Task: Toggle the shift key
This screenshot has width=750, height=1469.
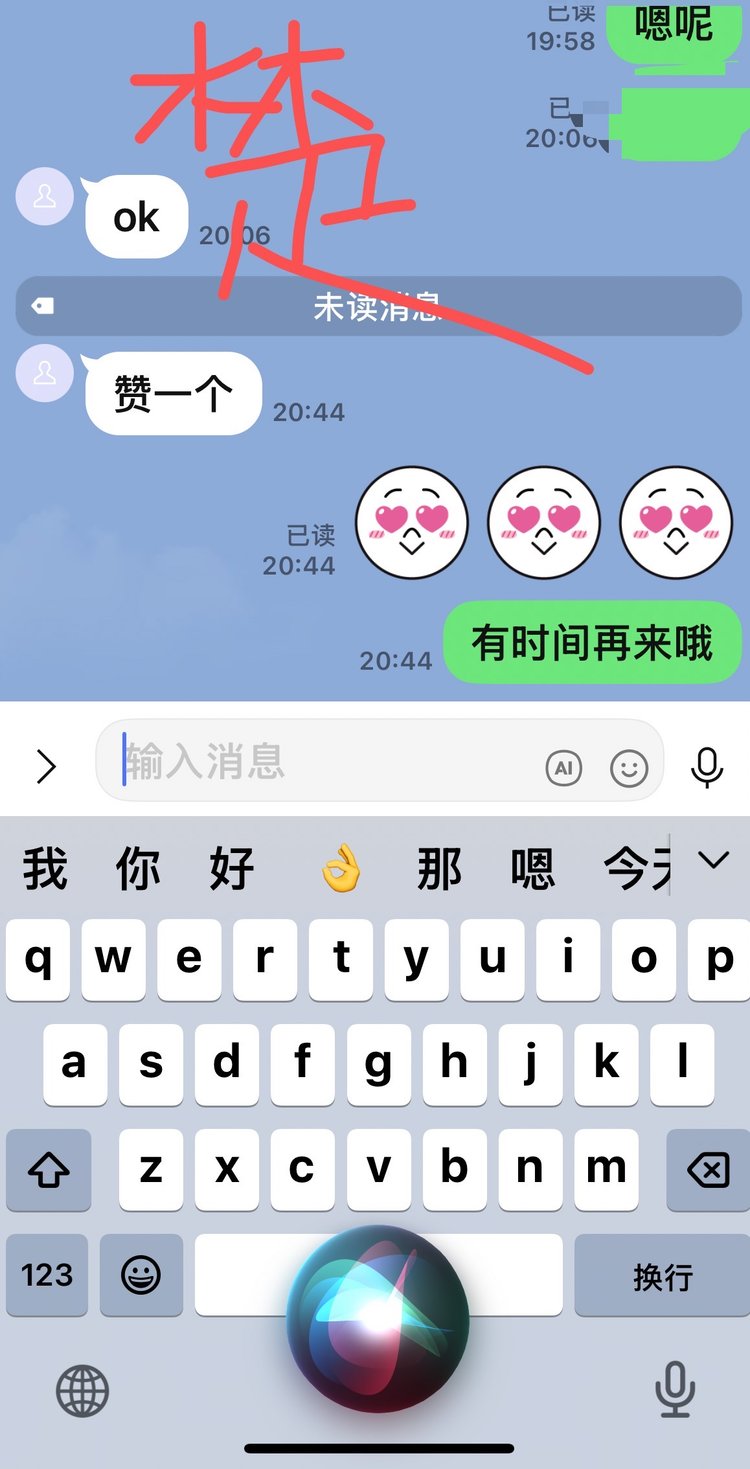Action: coord(49,1169)
